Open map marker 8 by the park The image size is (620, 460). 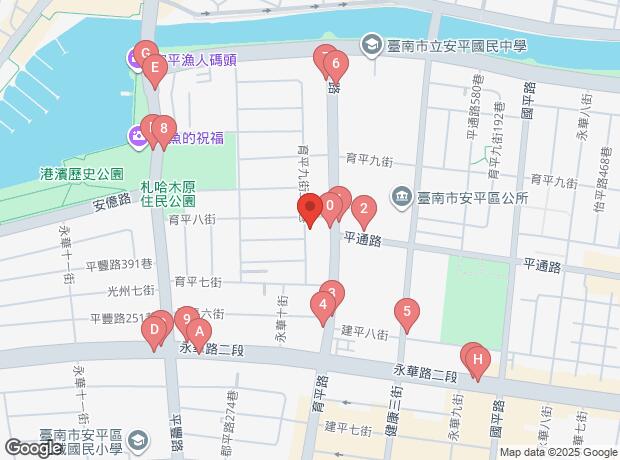(163, 128)
